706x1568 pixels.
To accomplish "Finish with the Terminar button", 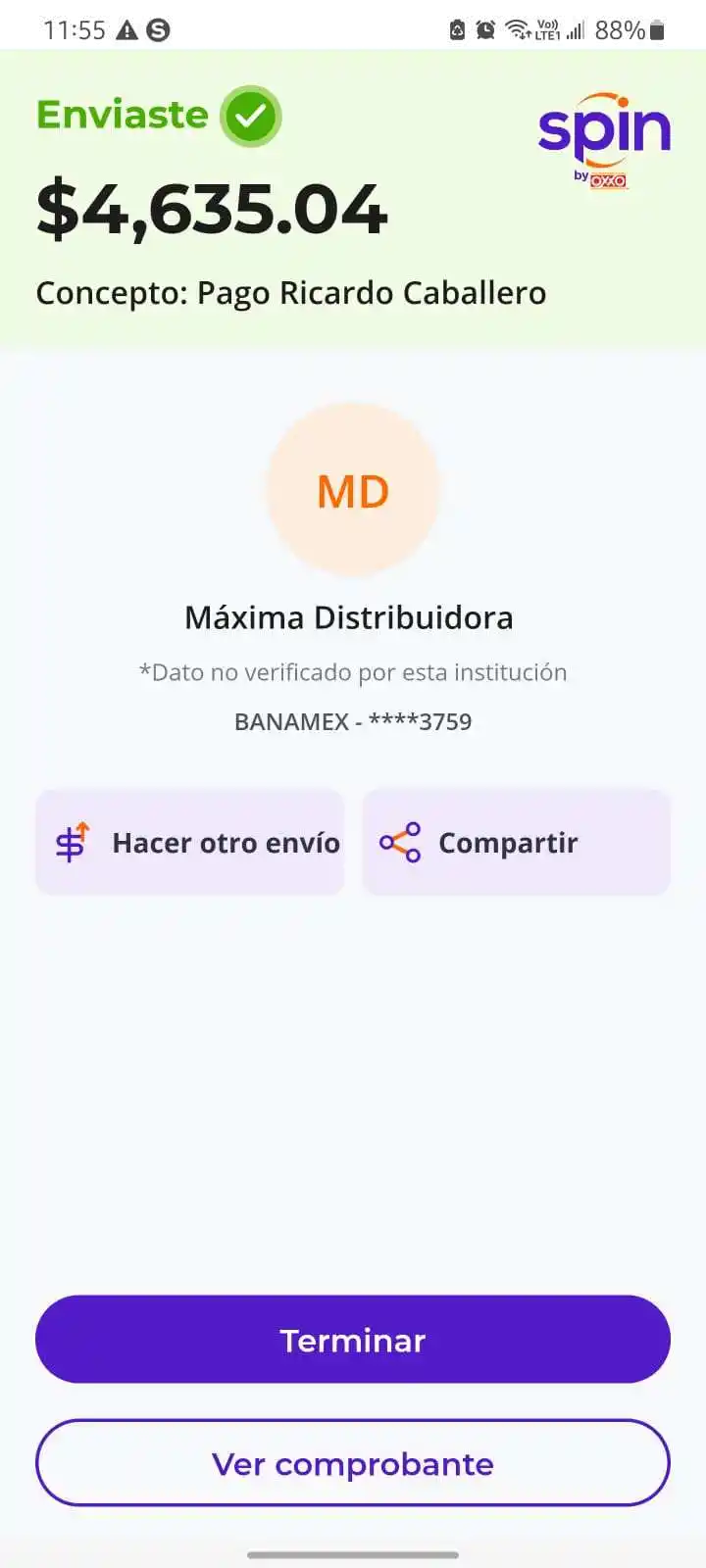I will click(x=353, y=1340).
